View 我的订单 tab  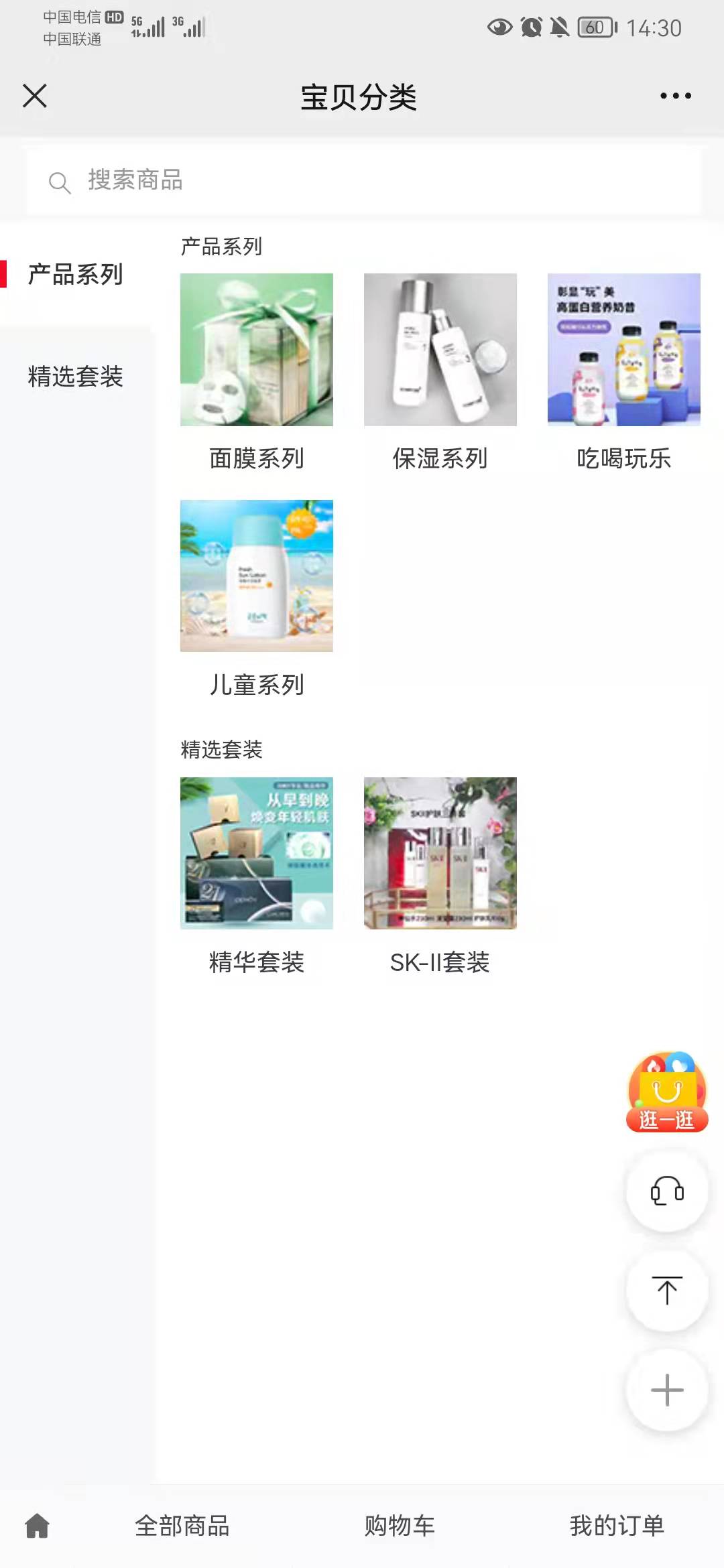click(617, 1526)
